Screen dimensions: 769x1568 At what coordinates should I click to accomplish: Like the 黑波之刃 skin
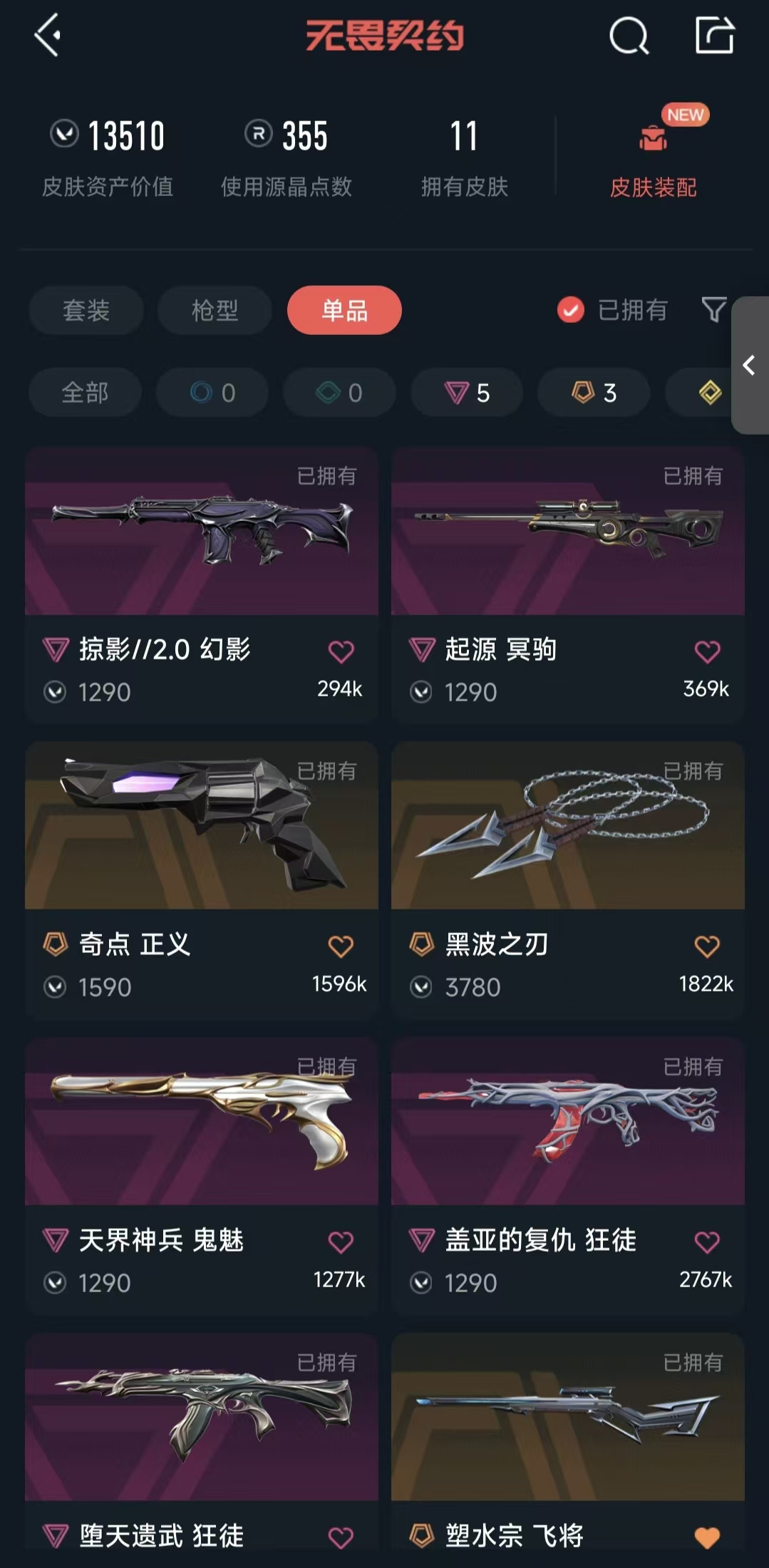707,946
